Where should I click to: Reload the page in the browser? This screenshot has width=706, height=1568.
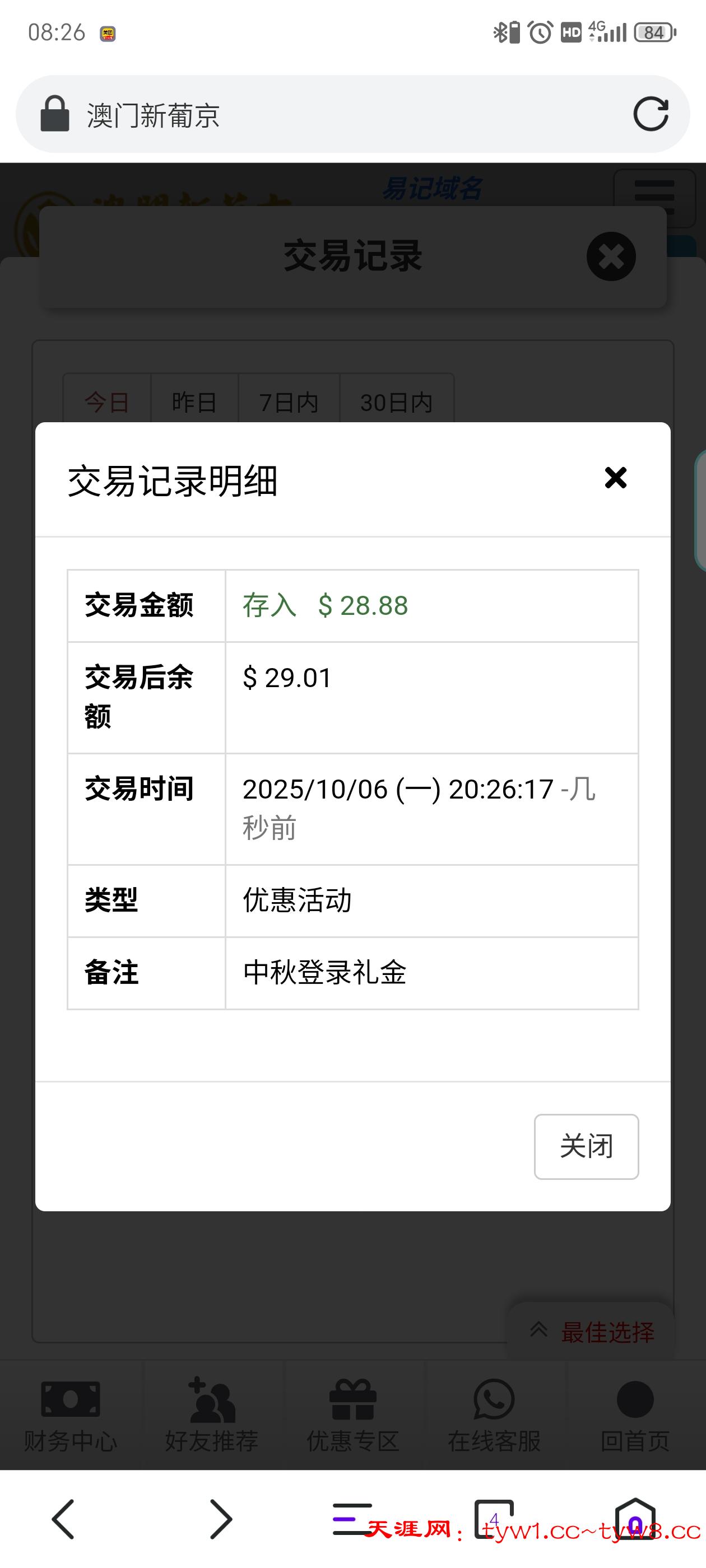pyautogui.click(x=651, y=114)
